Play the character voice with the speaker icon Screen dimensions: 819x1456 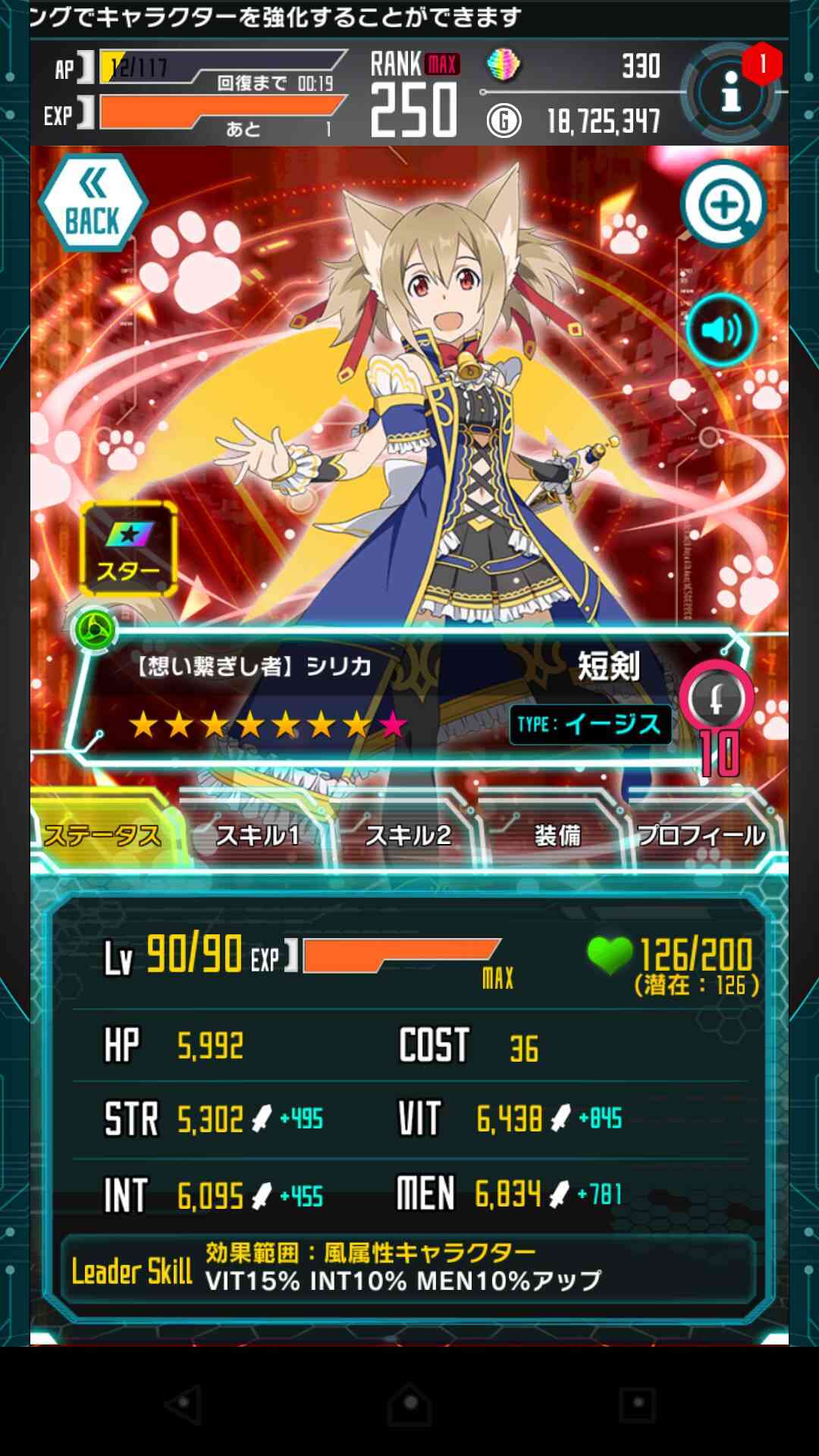[x=722, y=330]
